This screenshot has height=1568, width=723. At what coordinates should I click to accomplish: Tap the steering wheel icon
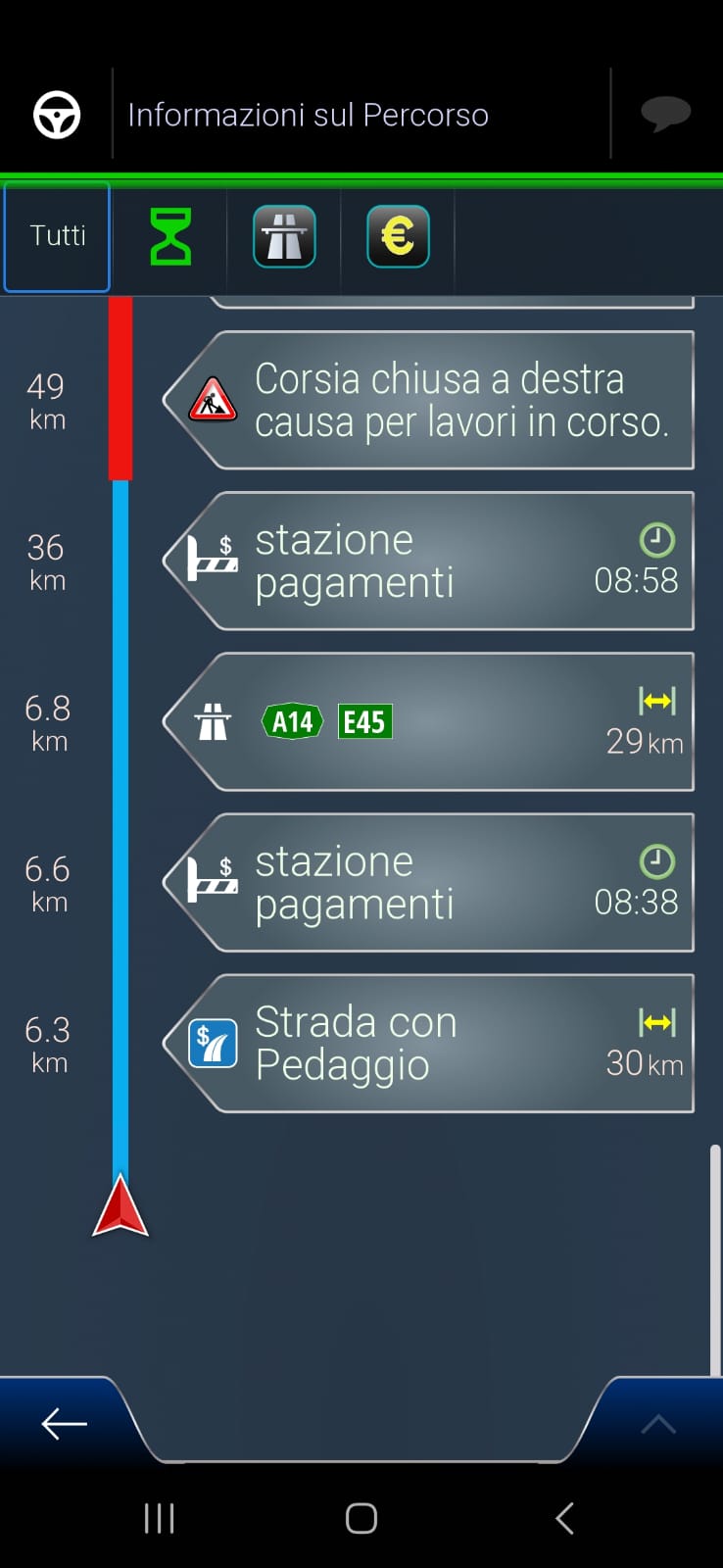point(57,115)
